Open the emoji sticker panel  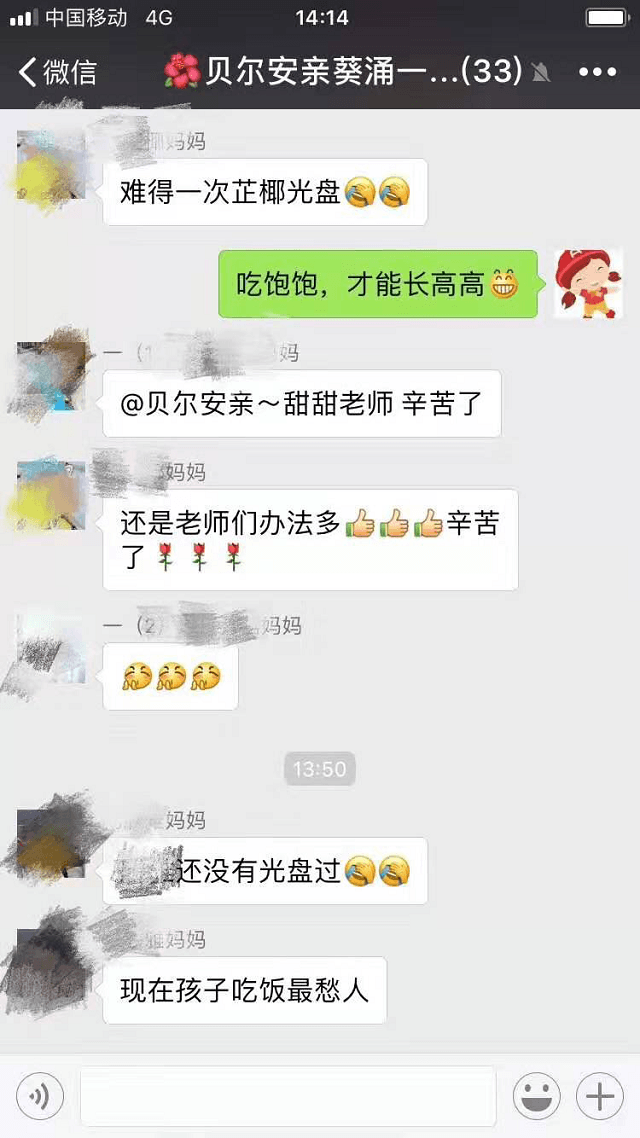tap(536, 1097)
